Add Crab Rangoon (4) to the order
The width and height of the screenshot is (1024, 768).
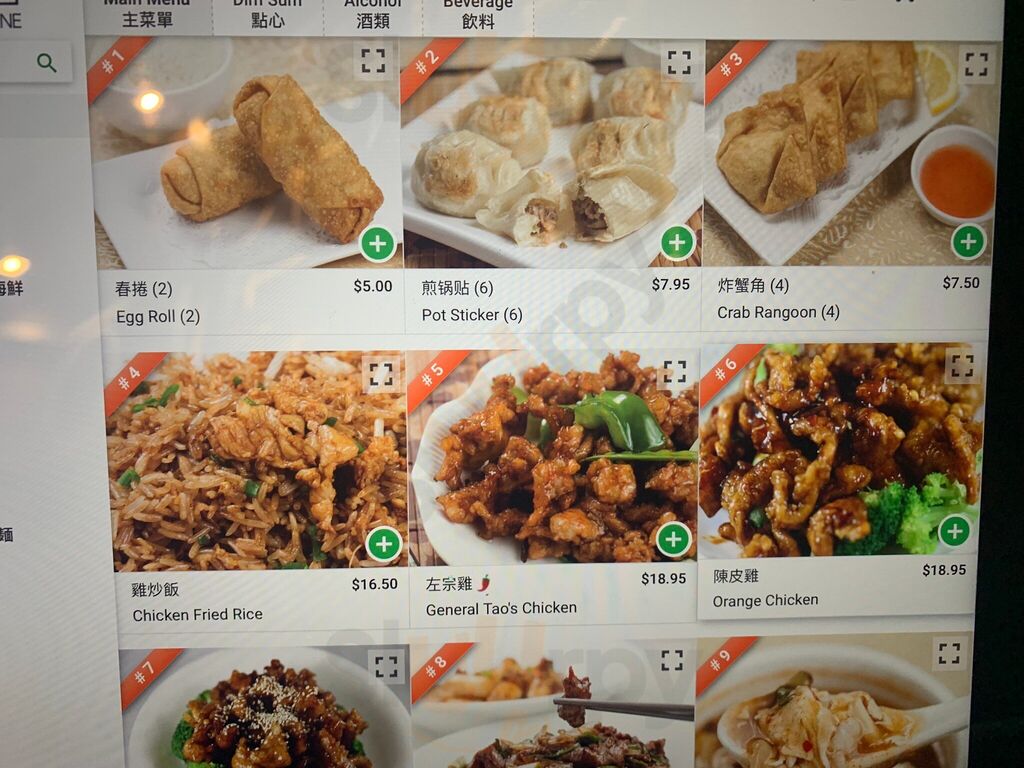(967, 241)
